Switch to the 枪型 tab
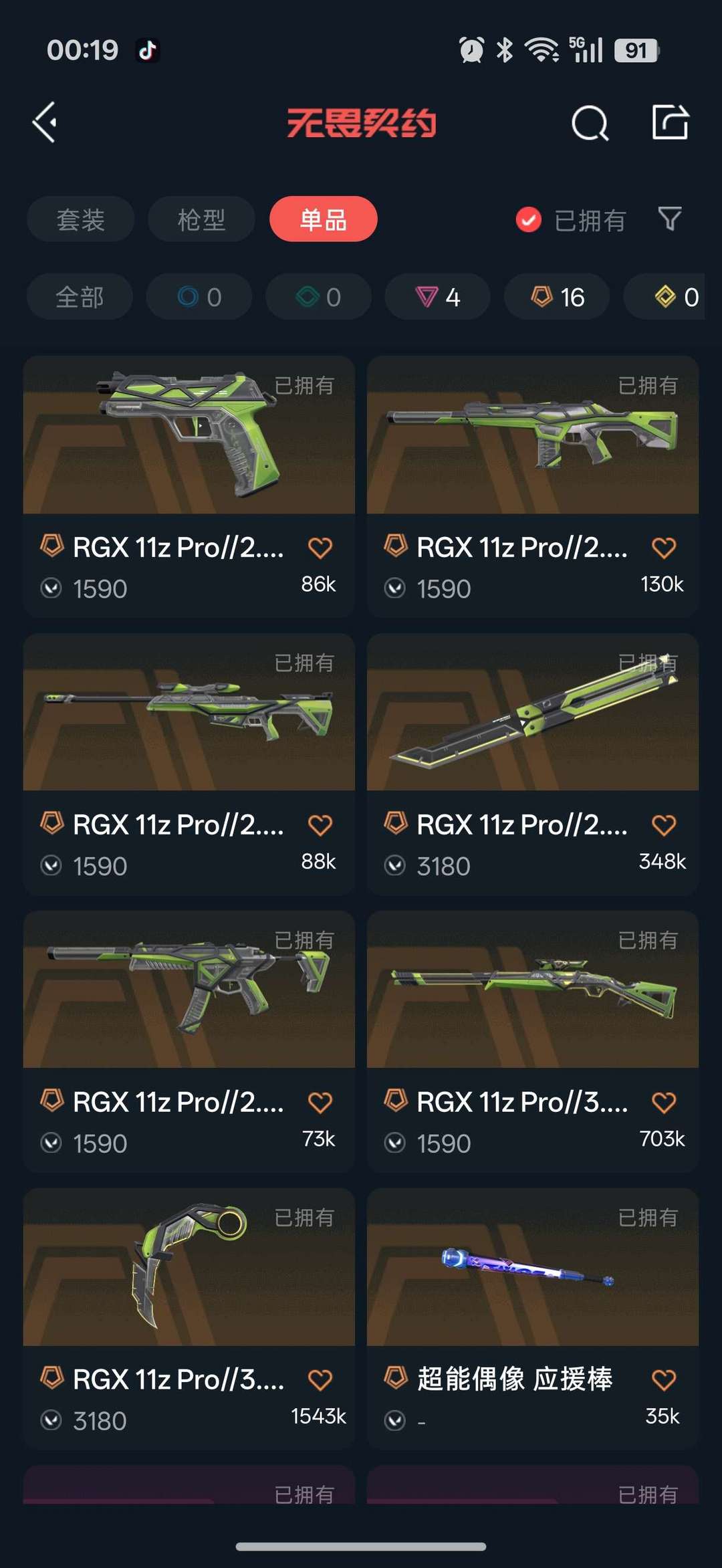Image resolution: width=722 pixels, height=1568 pixels. [201, 219]
